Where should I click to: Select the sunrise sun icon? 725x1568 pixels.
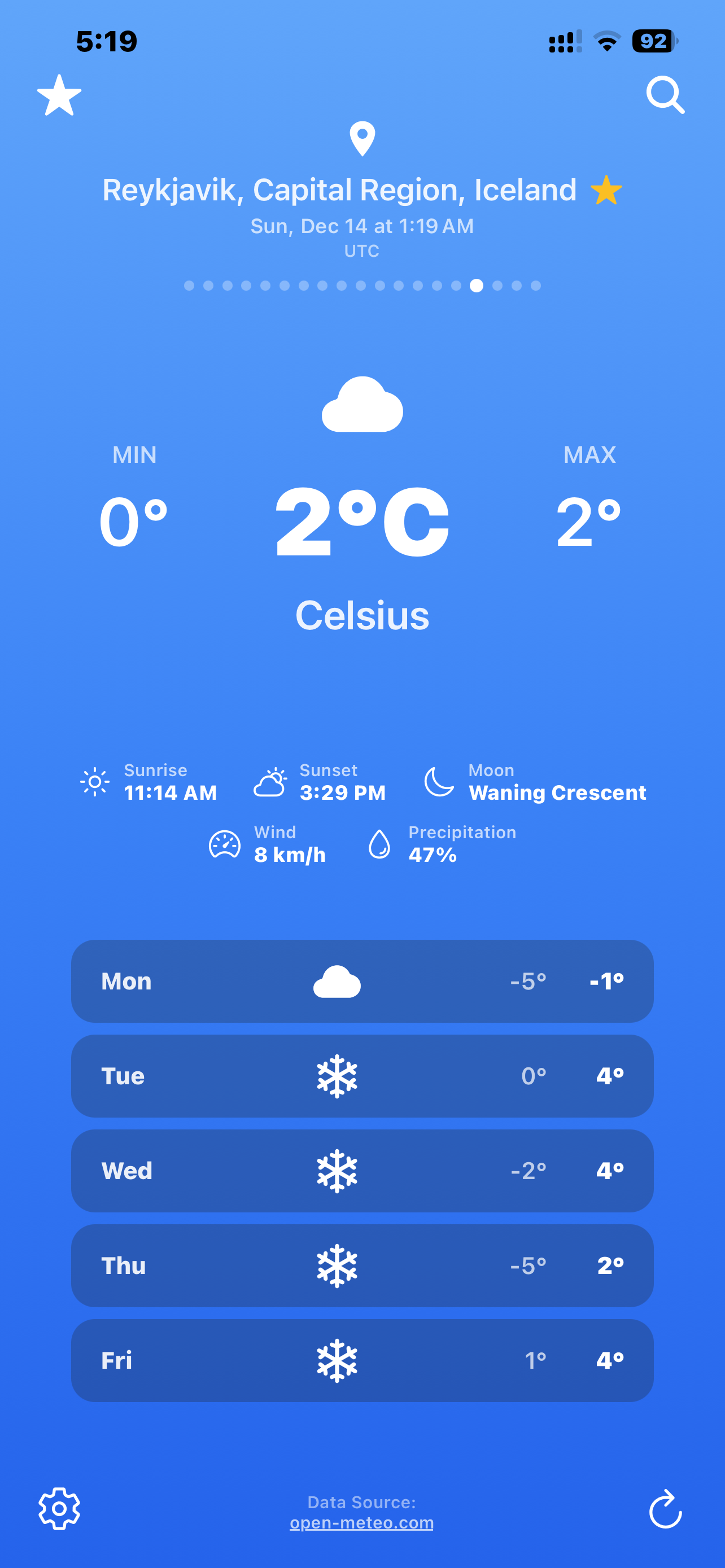pos(94,781)
